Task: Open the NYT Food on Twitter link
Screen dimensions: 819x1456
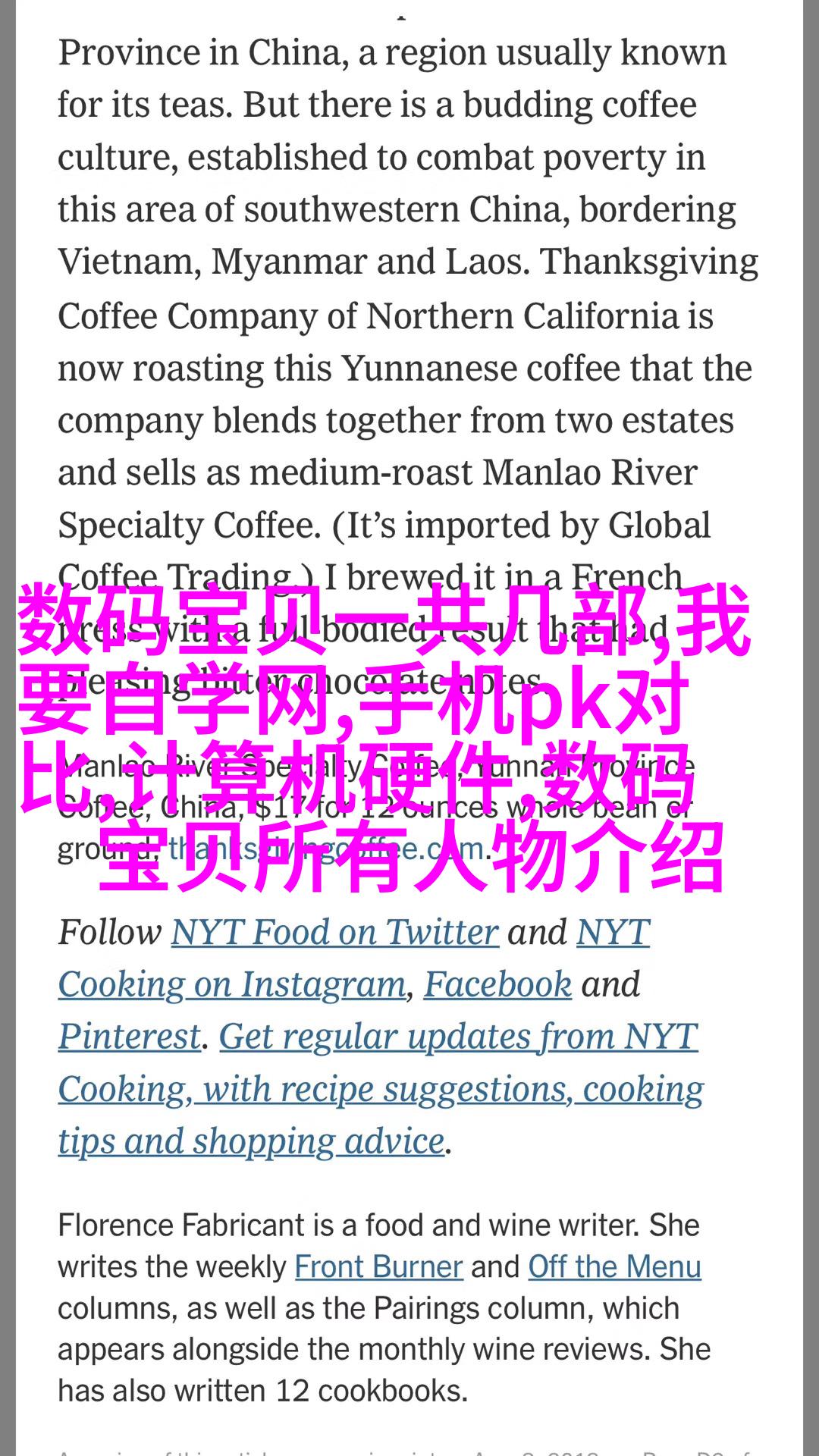Action: tap(334, 932)
